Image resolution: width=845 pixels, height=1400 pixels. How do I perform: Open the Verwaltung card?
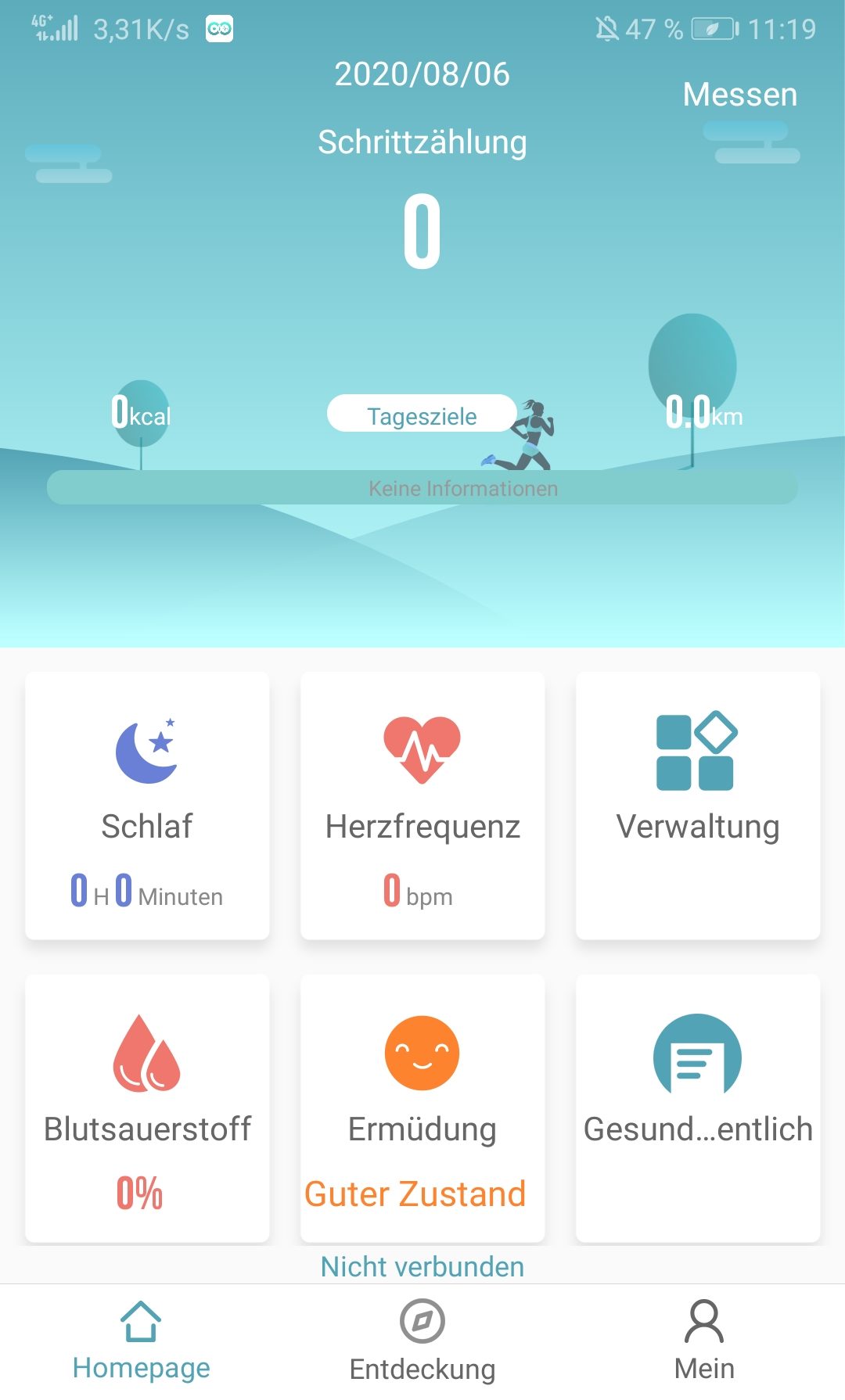[698, 806]
